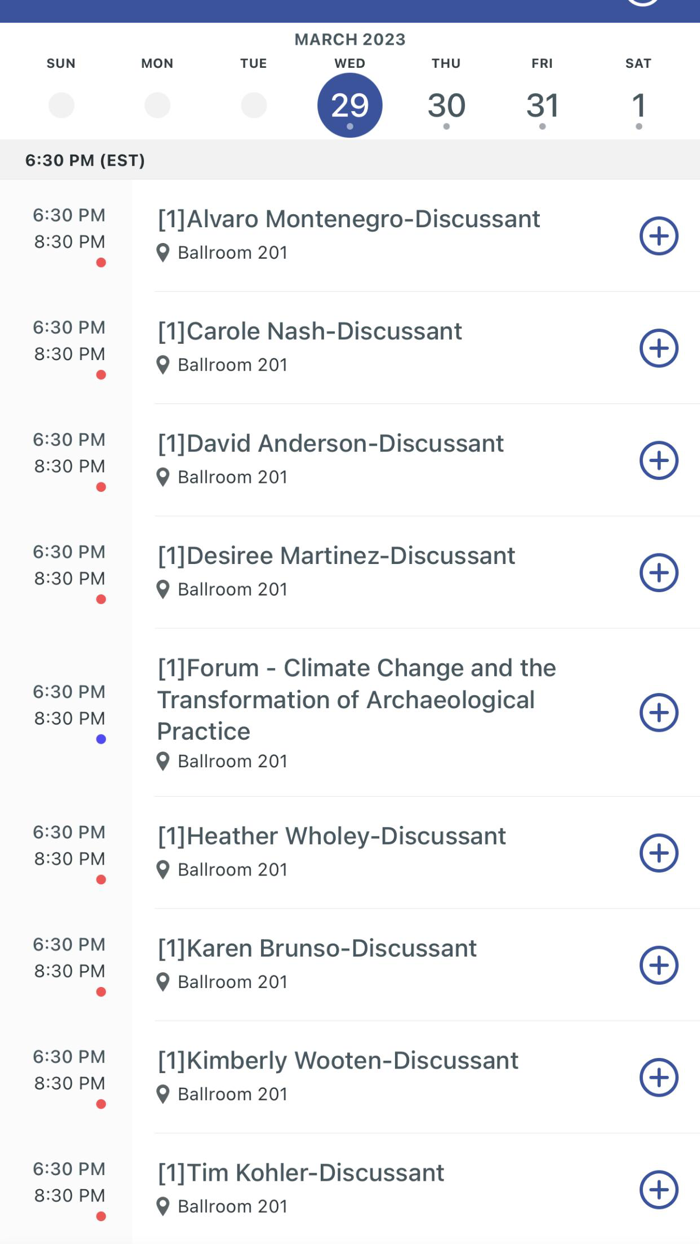
Task: Add the Climate Change Forum session
Action: [658, 712]
